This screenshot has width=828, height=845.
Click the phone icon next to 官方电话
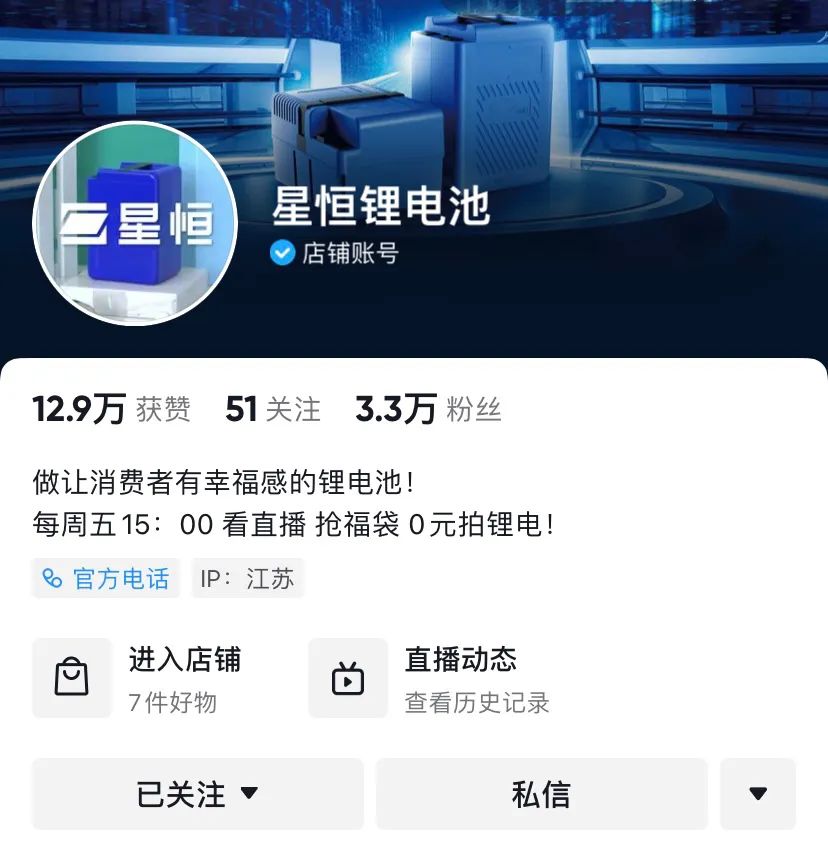[51, 578]
